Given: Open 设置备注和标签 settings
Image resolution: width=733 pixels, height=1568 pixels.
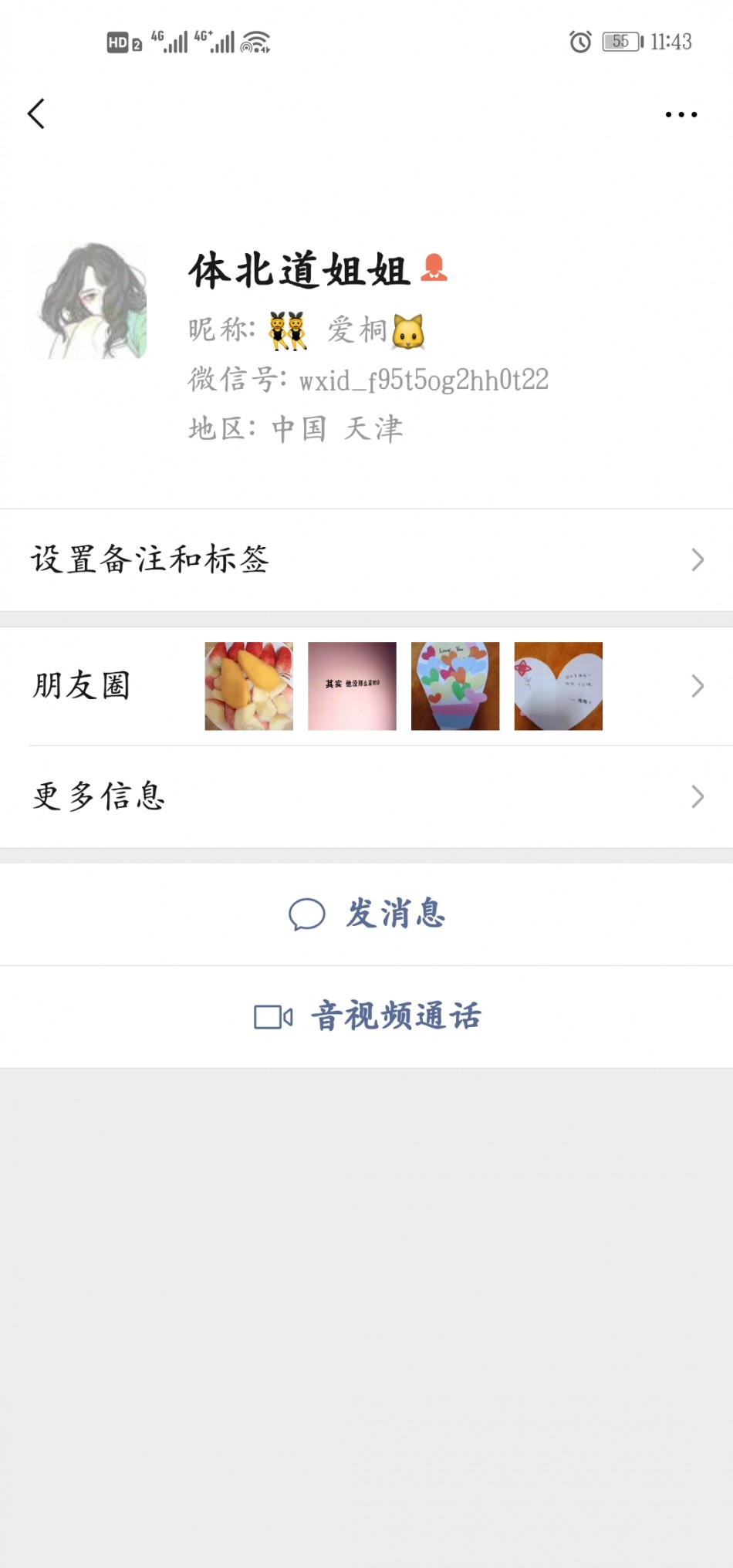Looking at the screenshot, I should (366, 560).
